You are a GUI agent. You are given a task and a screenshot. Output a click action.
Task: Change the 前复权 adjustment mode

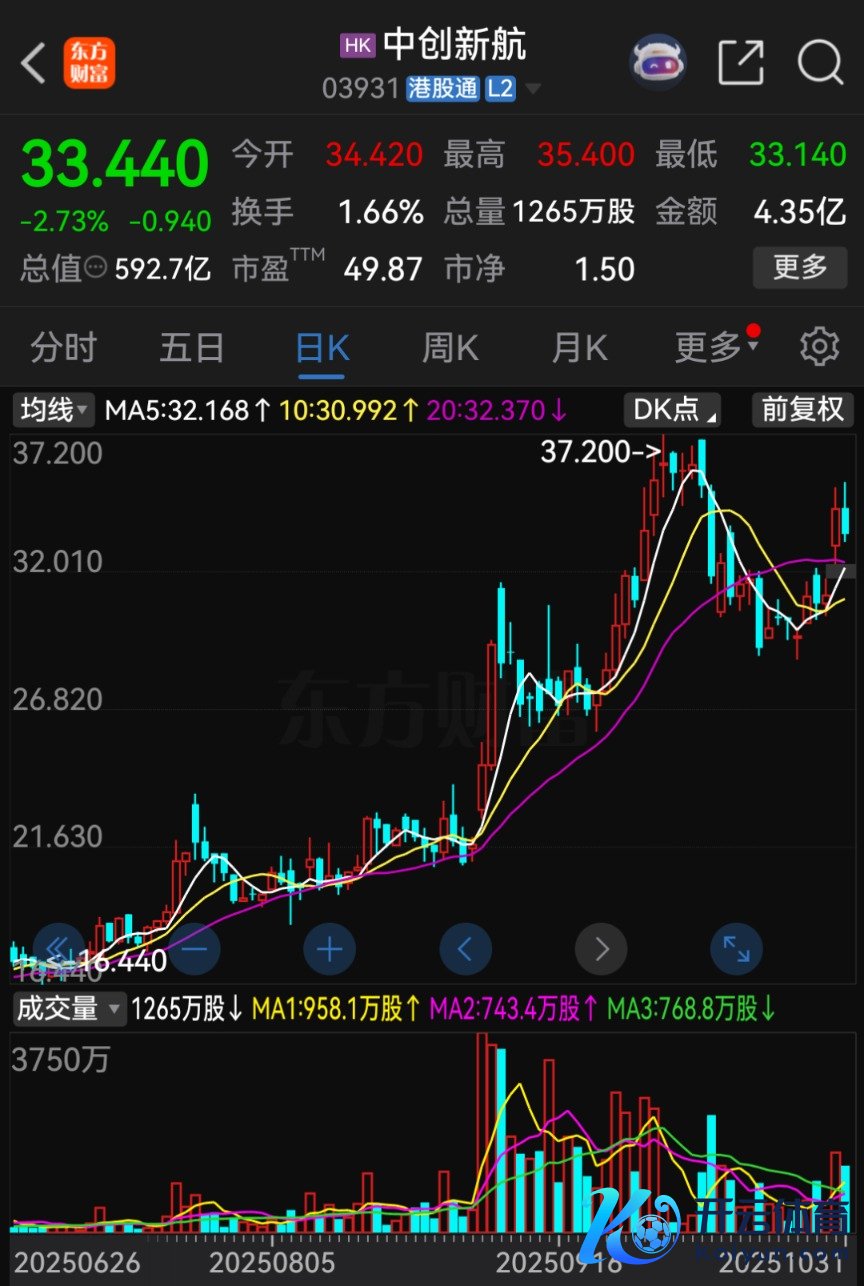802,410
